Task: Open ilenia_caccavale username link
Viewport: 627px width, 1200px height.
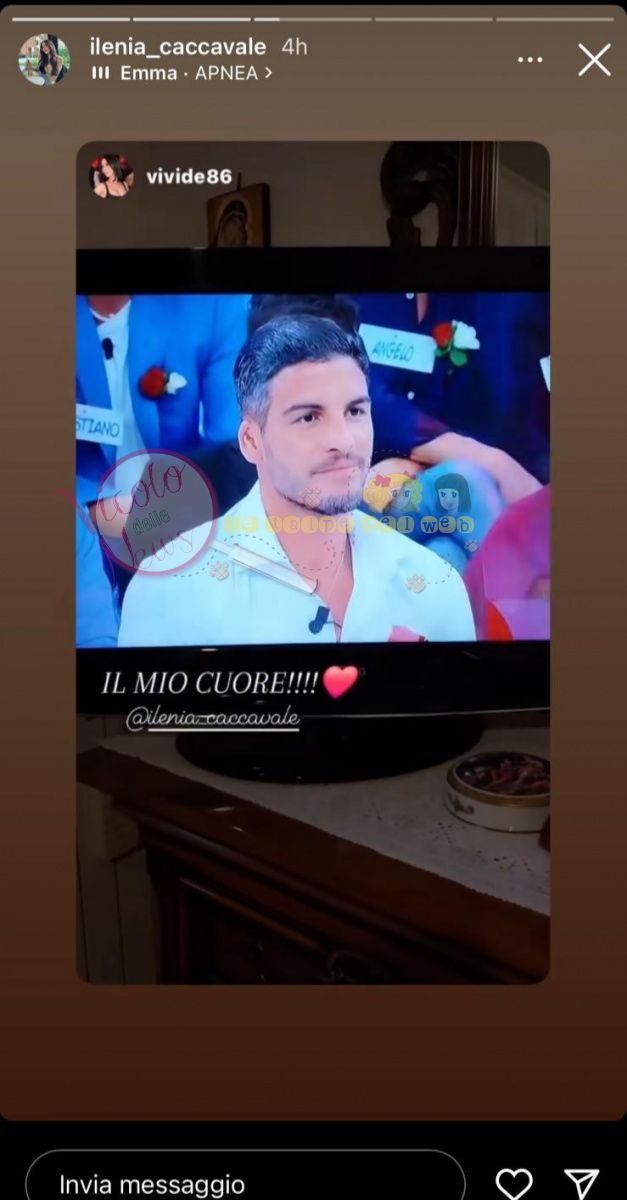Action: (x=178, y=47)
